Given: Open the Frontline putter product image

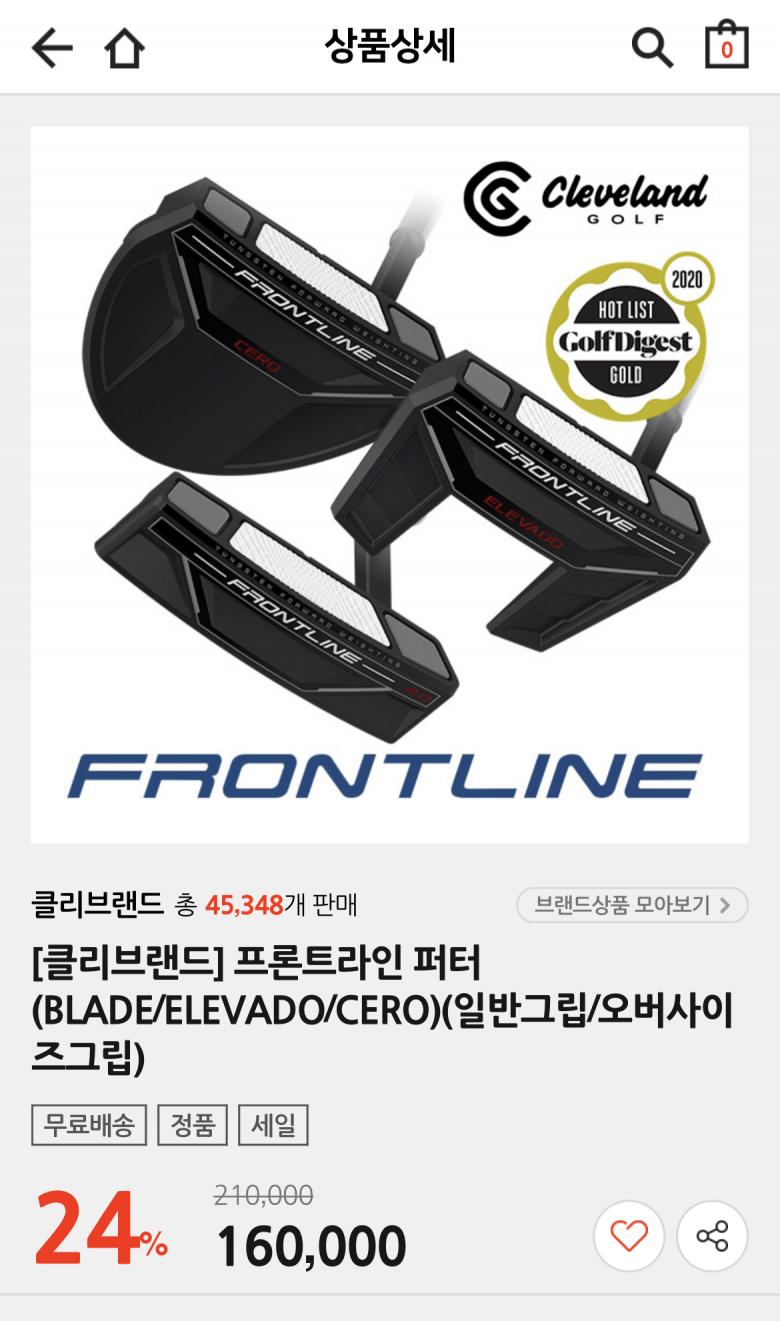Looking at the screenshot, I should 390,484.
